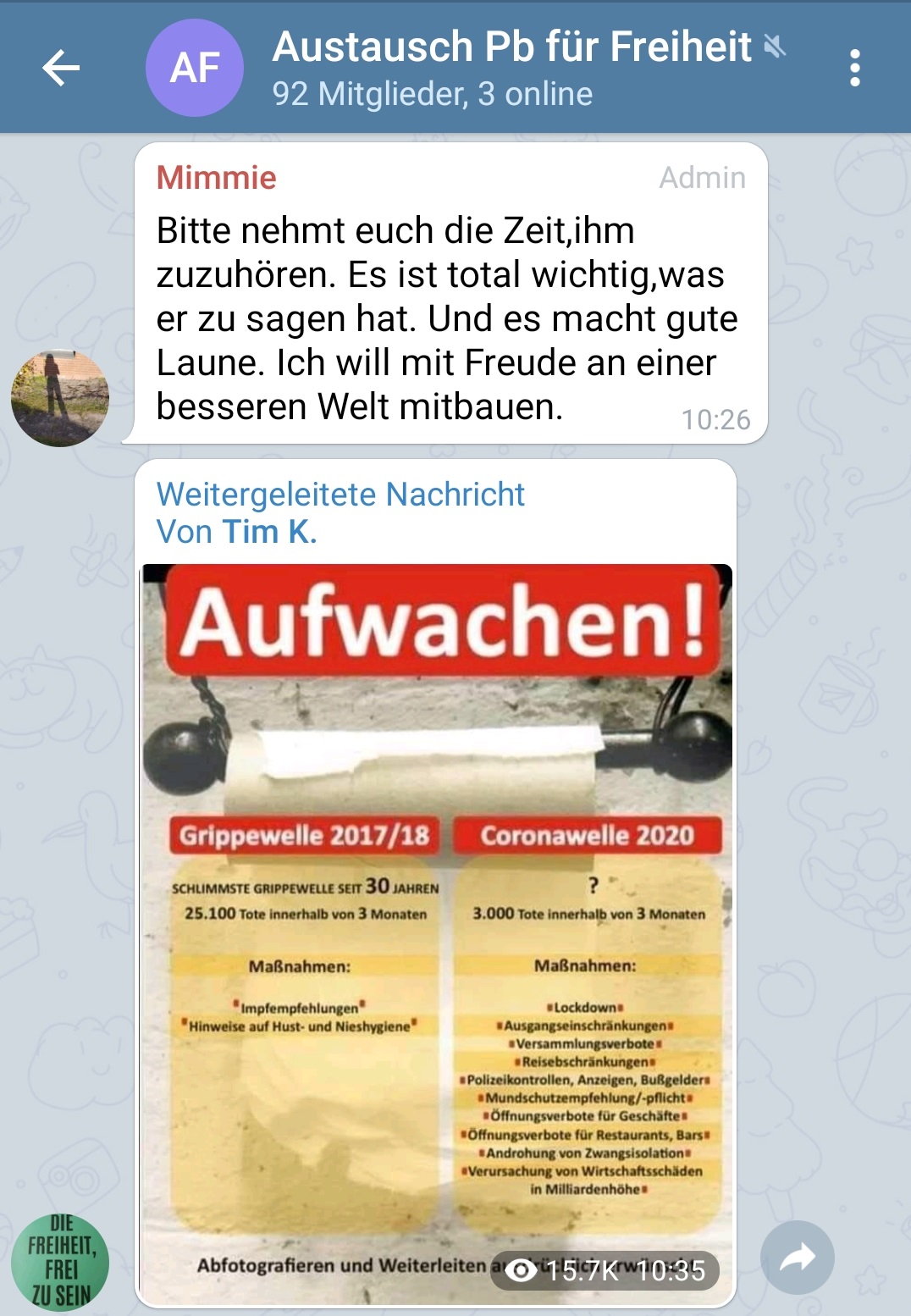Open the AF group avatar
Viewport: 911px width, 1316px height.
pos(195,68)
